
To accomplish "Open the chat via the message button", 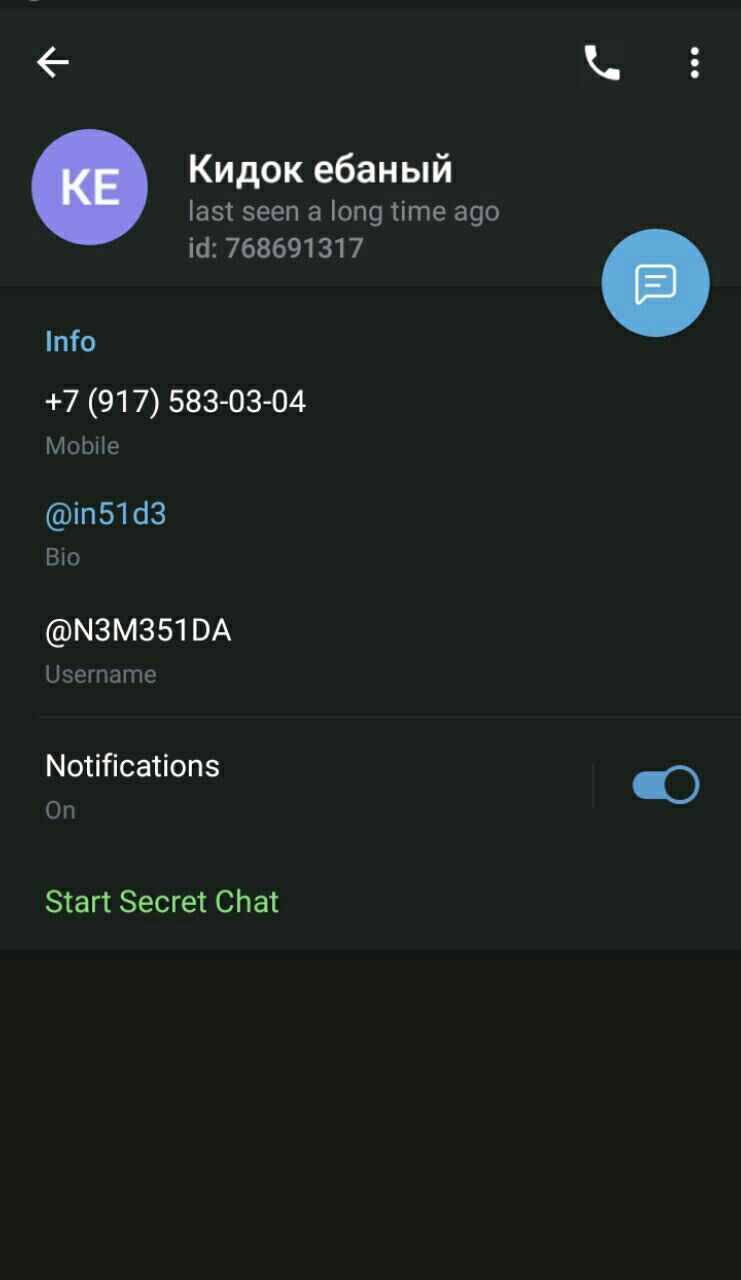I will tap(655, 284).
